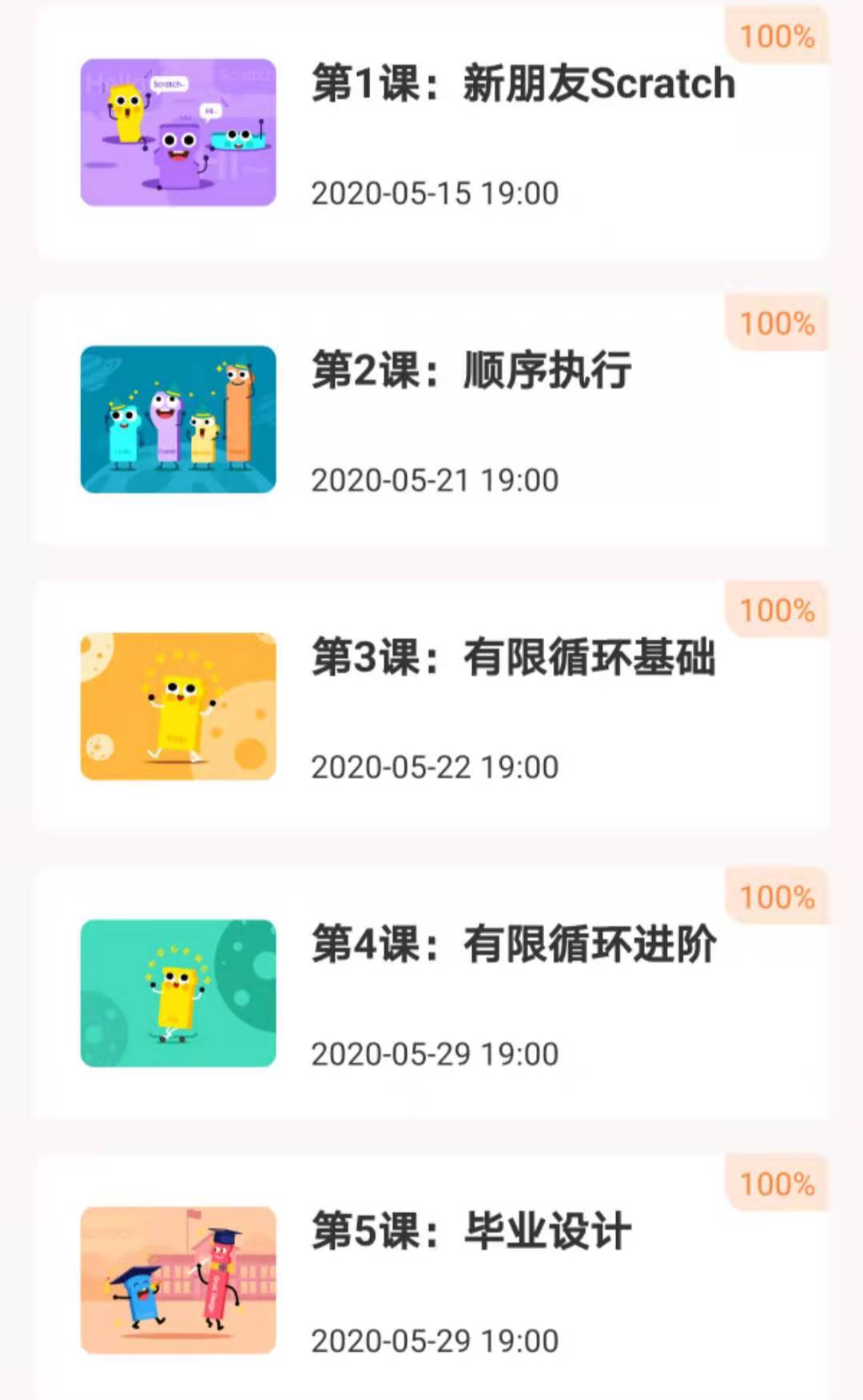This screenshot has width=863, height=1400.
Task: Select the lesson 5 card
Action: click(x=431, y=1279)
